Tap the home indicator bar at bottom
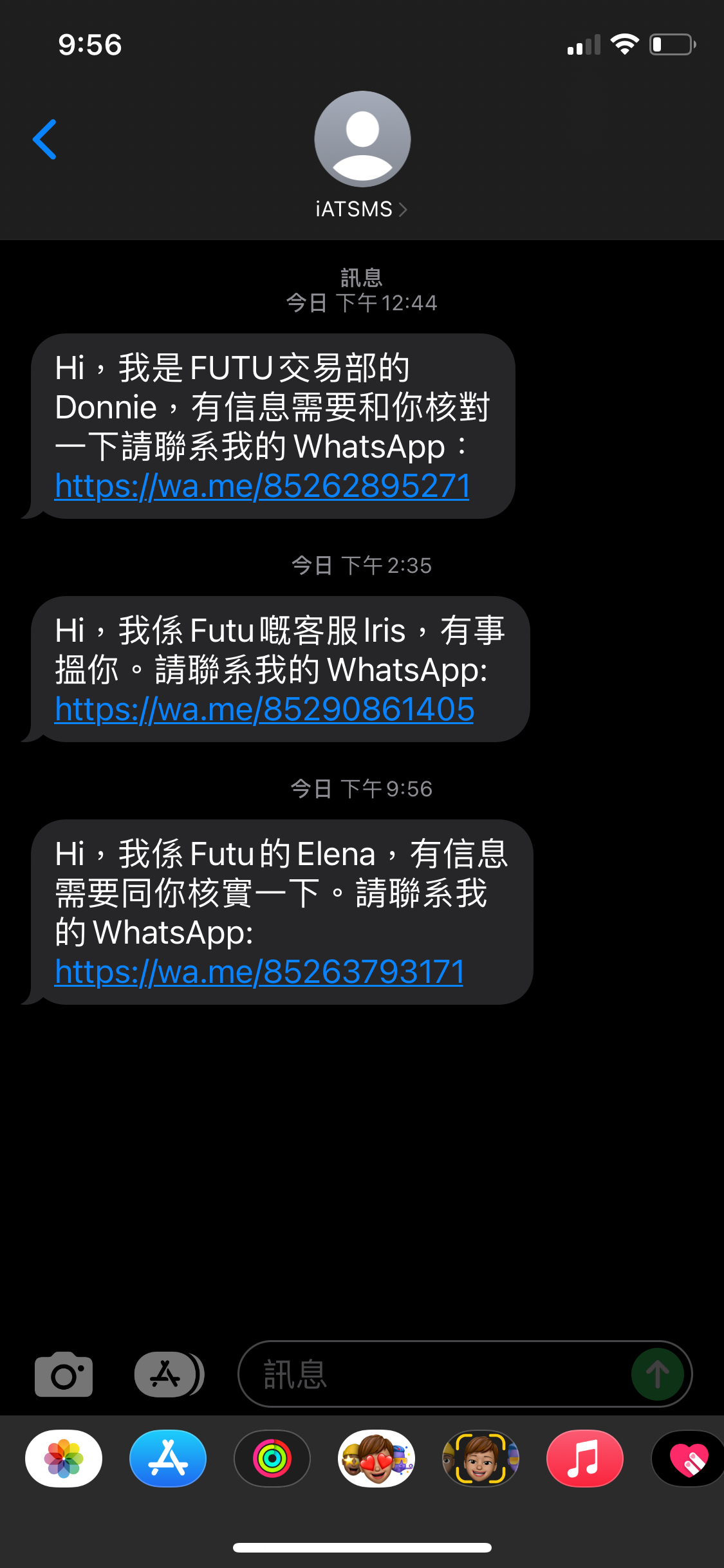Image resolution: width=724 pixels, height=1568 pixels. [362, 1549]
